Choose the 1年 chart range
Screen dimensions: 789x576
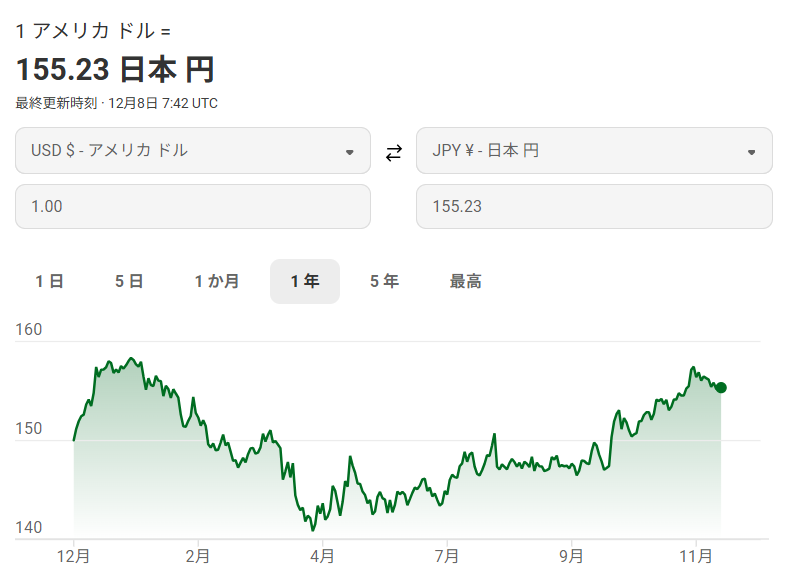(x=305, y=282)
